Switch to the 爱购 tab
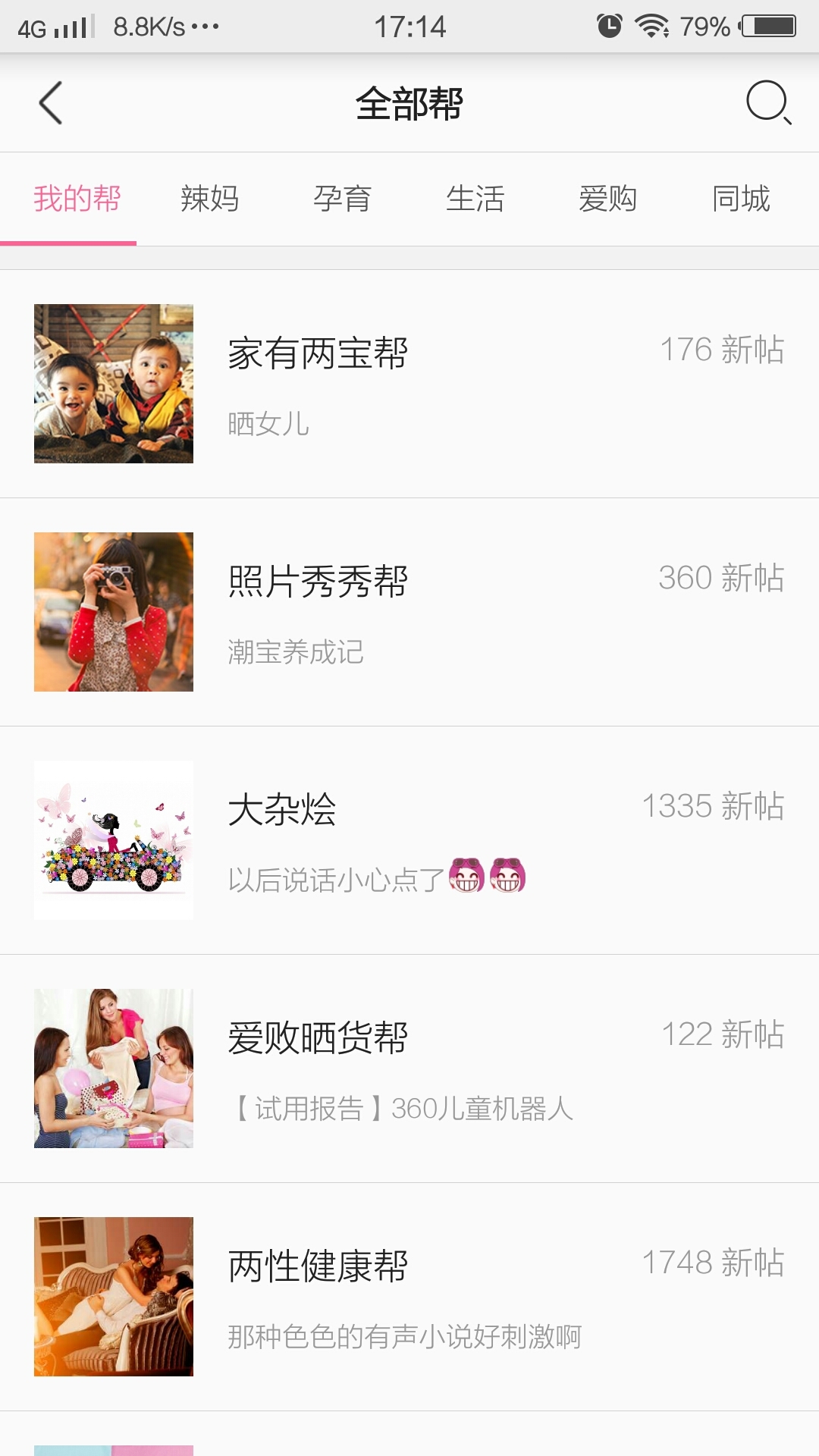Viewport: 819px width, 1456px height. pyautogui.click(x=608, y=199)
